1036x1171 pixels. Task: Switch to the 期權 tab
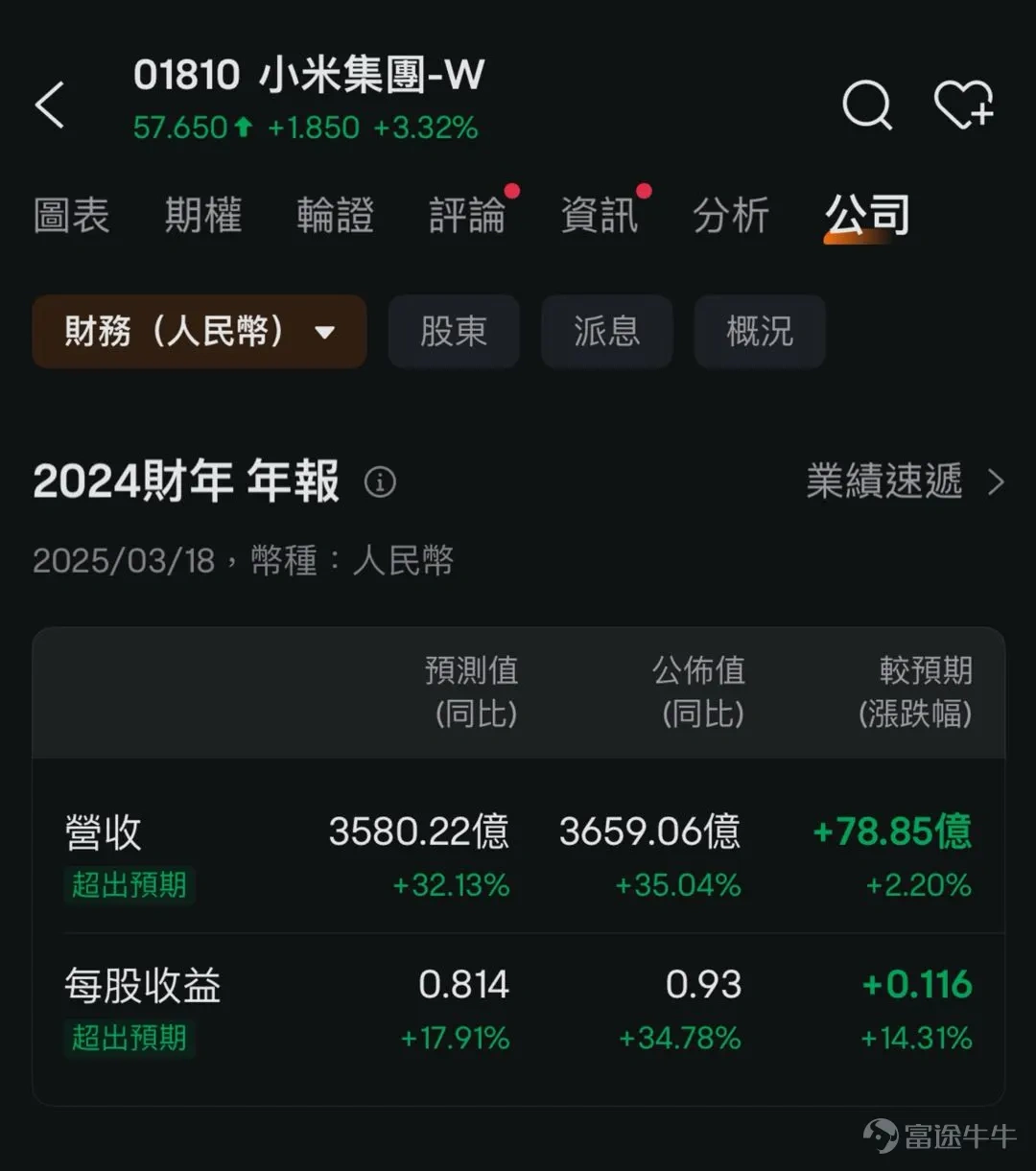(x=202, y=215)
